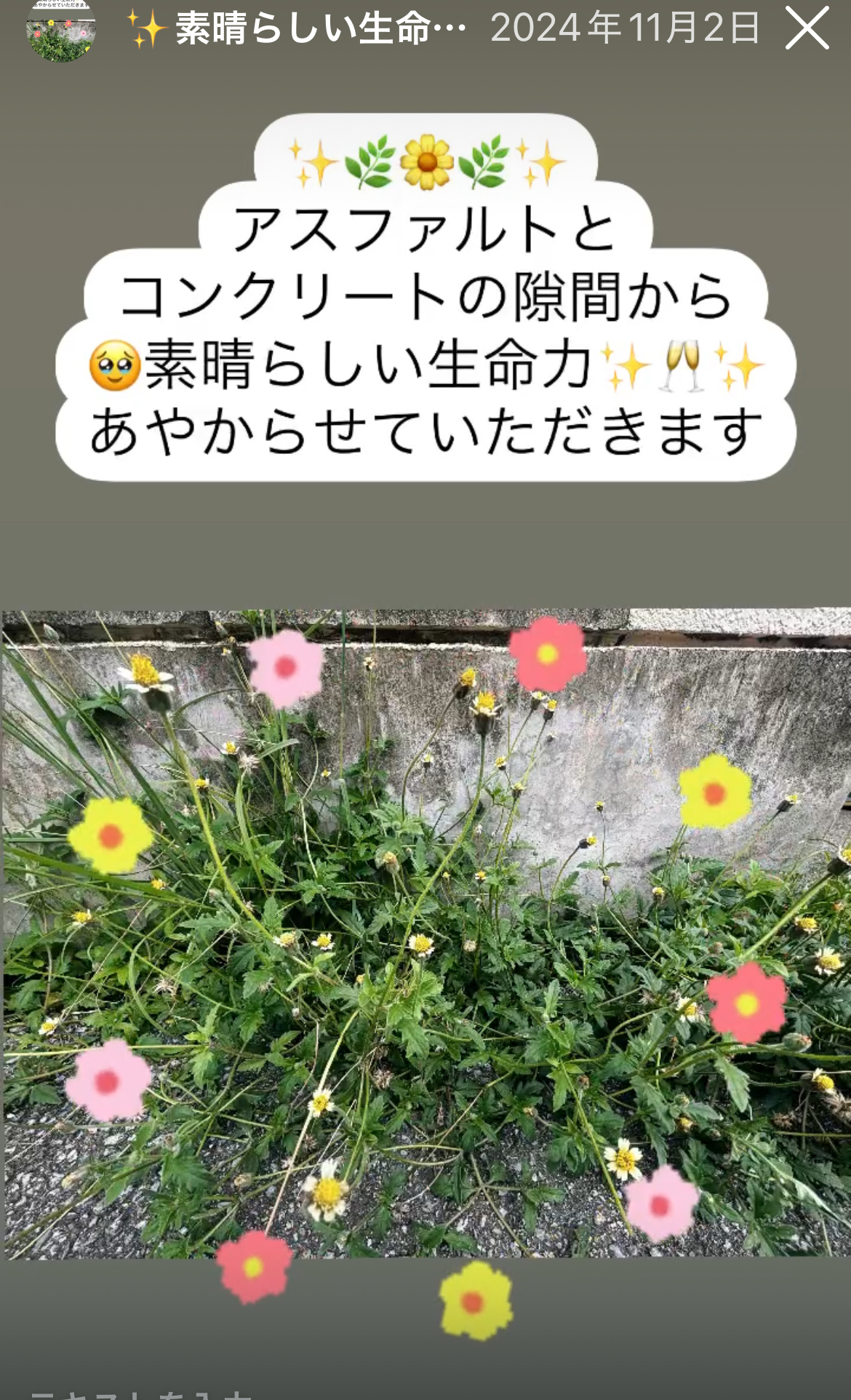Close the story viewer
Viewport: 851px width, 1400px height.
[807, 28]
